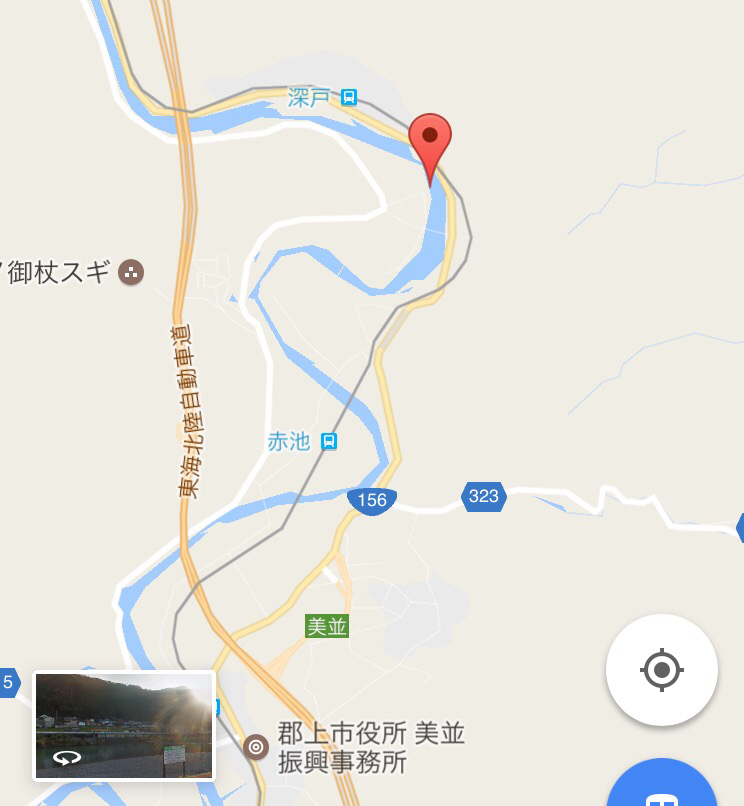Open the 御杖スギ place marker
744x806 pixels.
(x=131, y=271)
